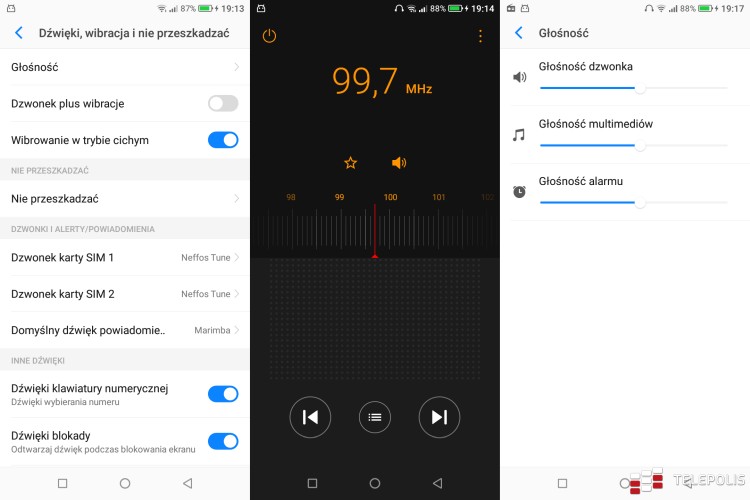Open the radio overflow menu
Image resolution: width=750 pixels, height=500 pixels.
[x=480, y=36]
